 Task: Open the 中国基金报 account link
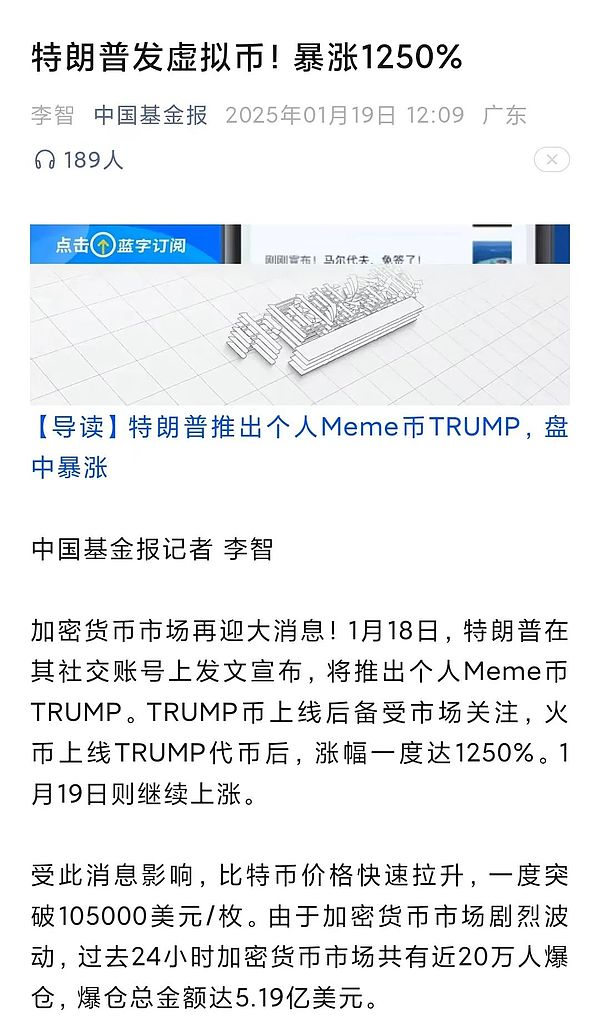151,115
